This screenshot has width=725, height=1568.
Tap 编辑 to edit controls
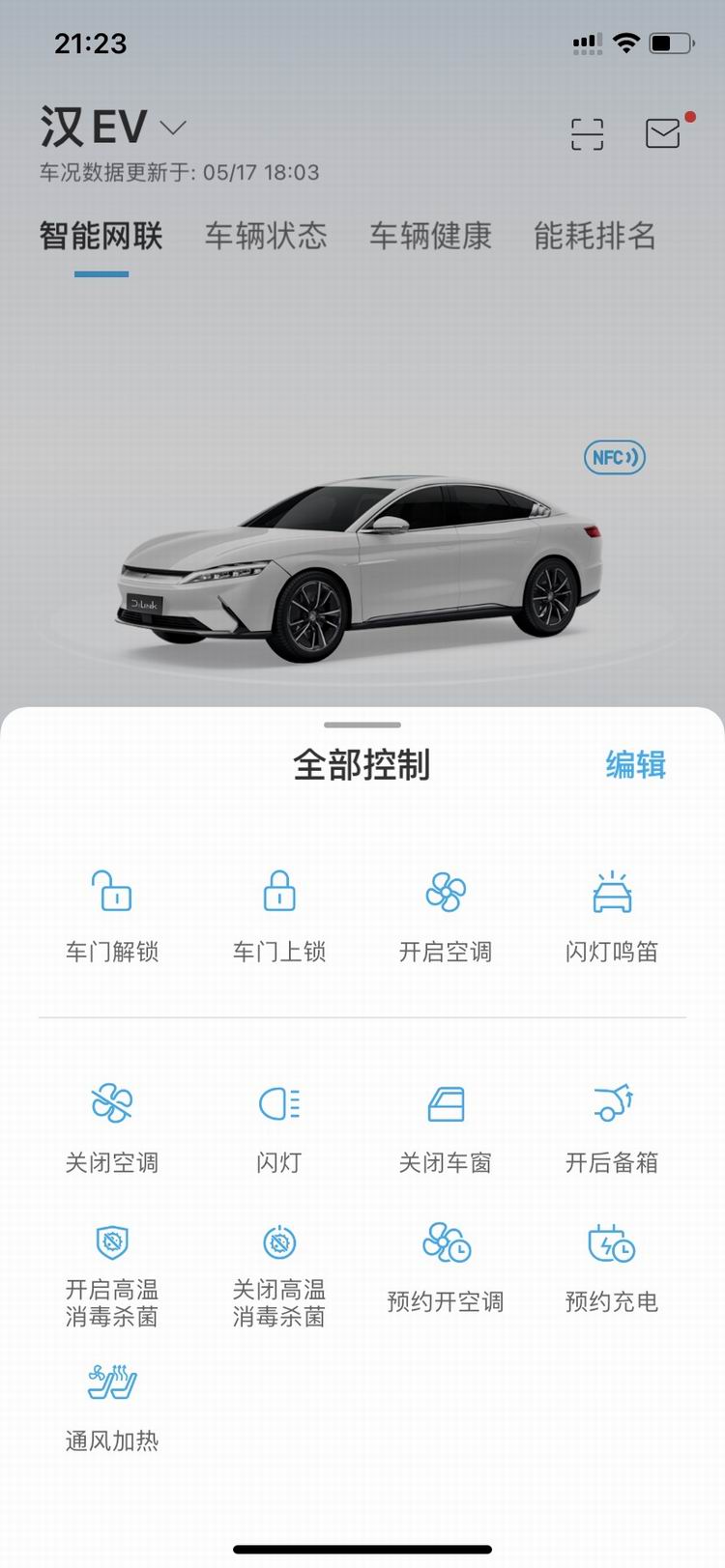click(635, 764)
